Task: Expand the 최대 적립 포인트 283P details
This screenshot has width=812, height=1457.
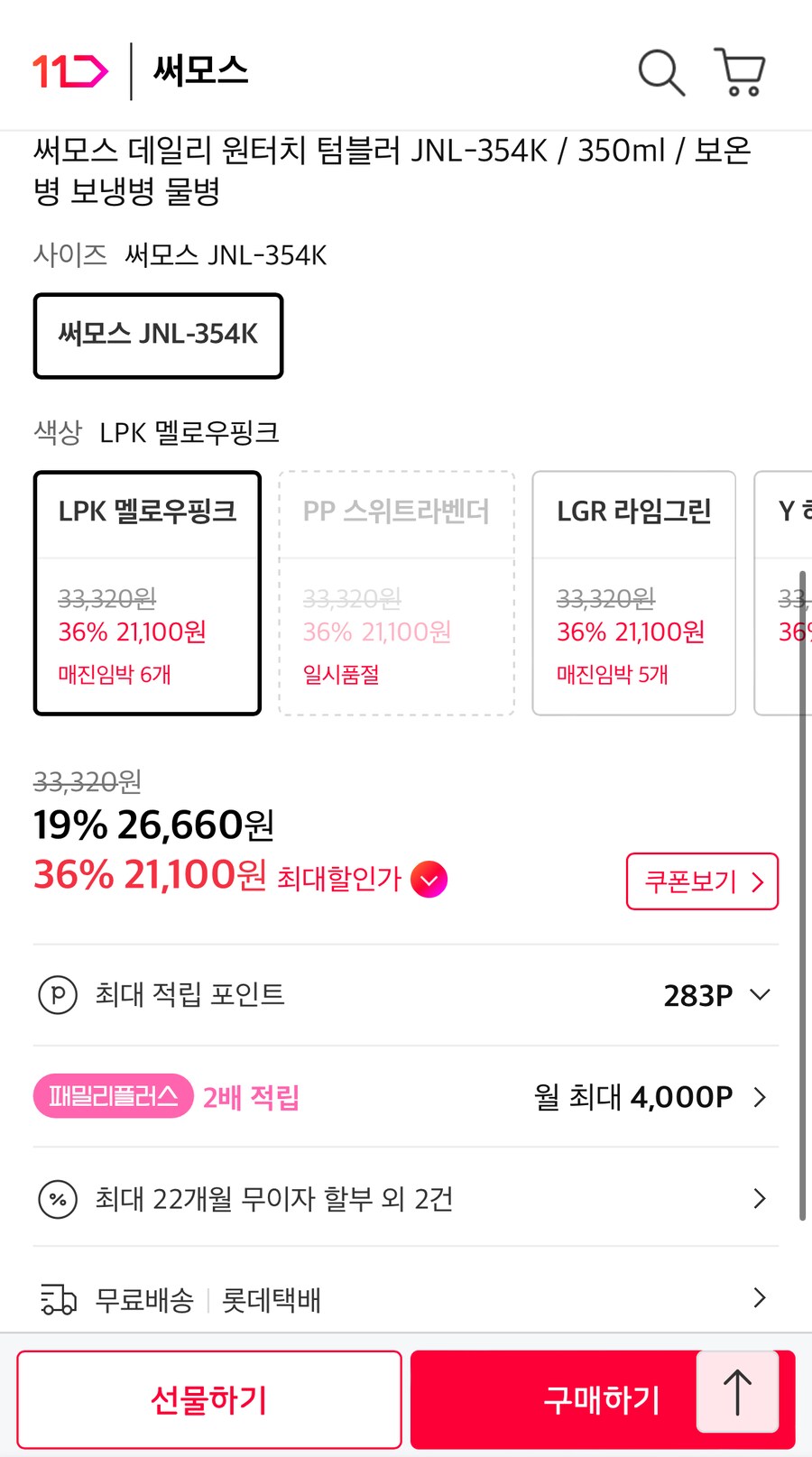Action: point(760,994)
